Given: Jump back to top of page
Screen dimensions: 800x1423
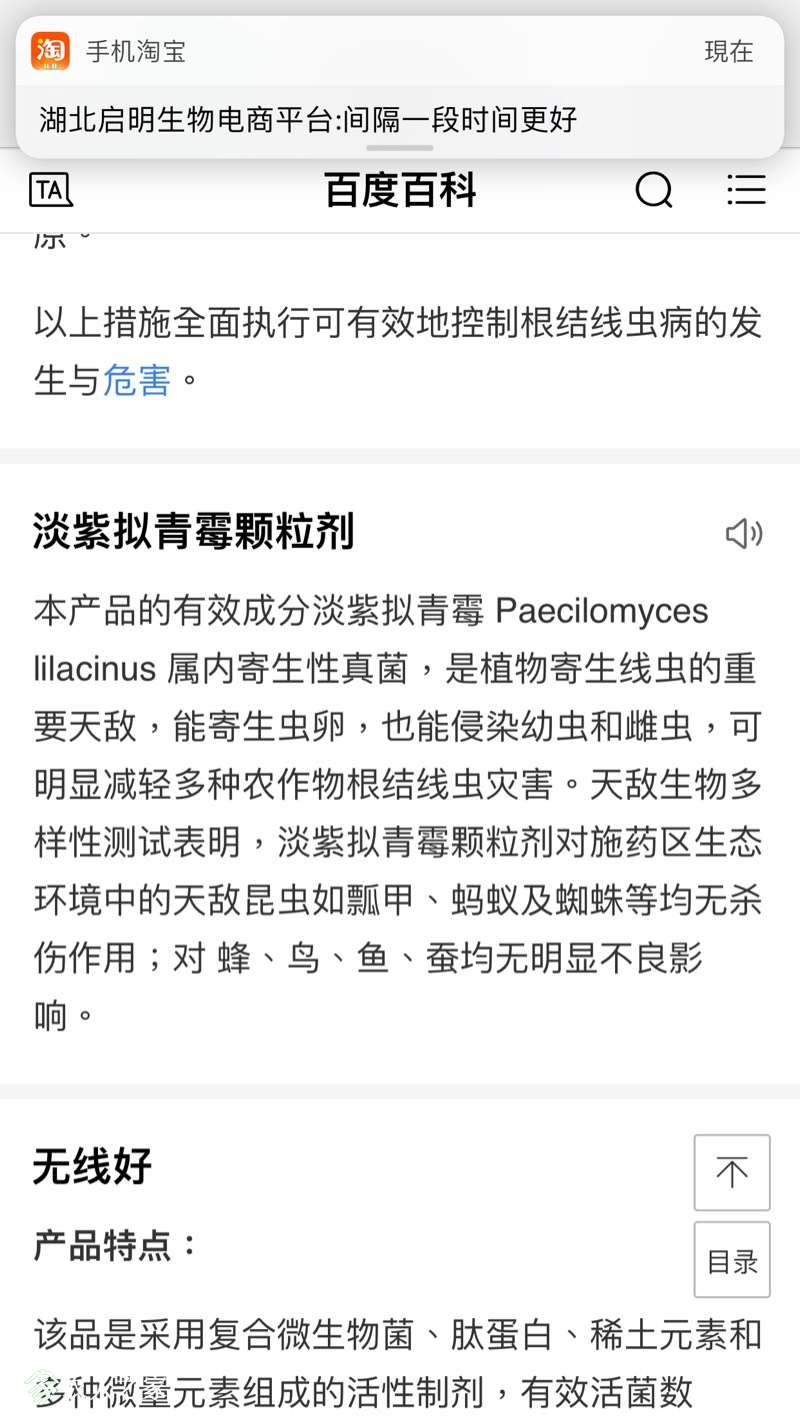Looking at the screenshot, I should tap(732, 1172).
